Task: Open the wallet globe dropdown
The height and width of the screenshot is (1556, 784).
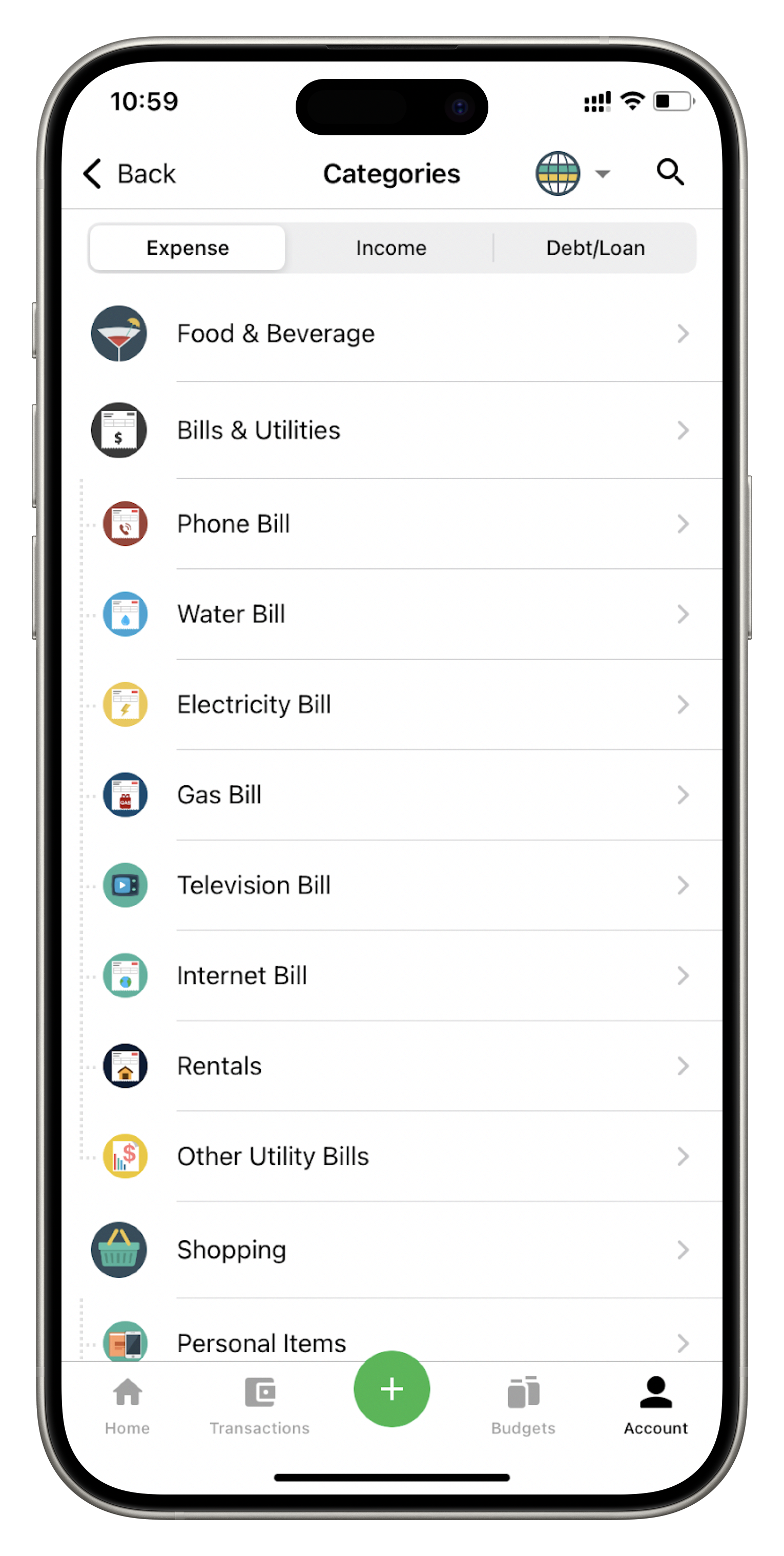Action: (x=571, y=174)
